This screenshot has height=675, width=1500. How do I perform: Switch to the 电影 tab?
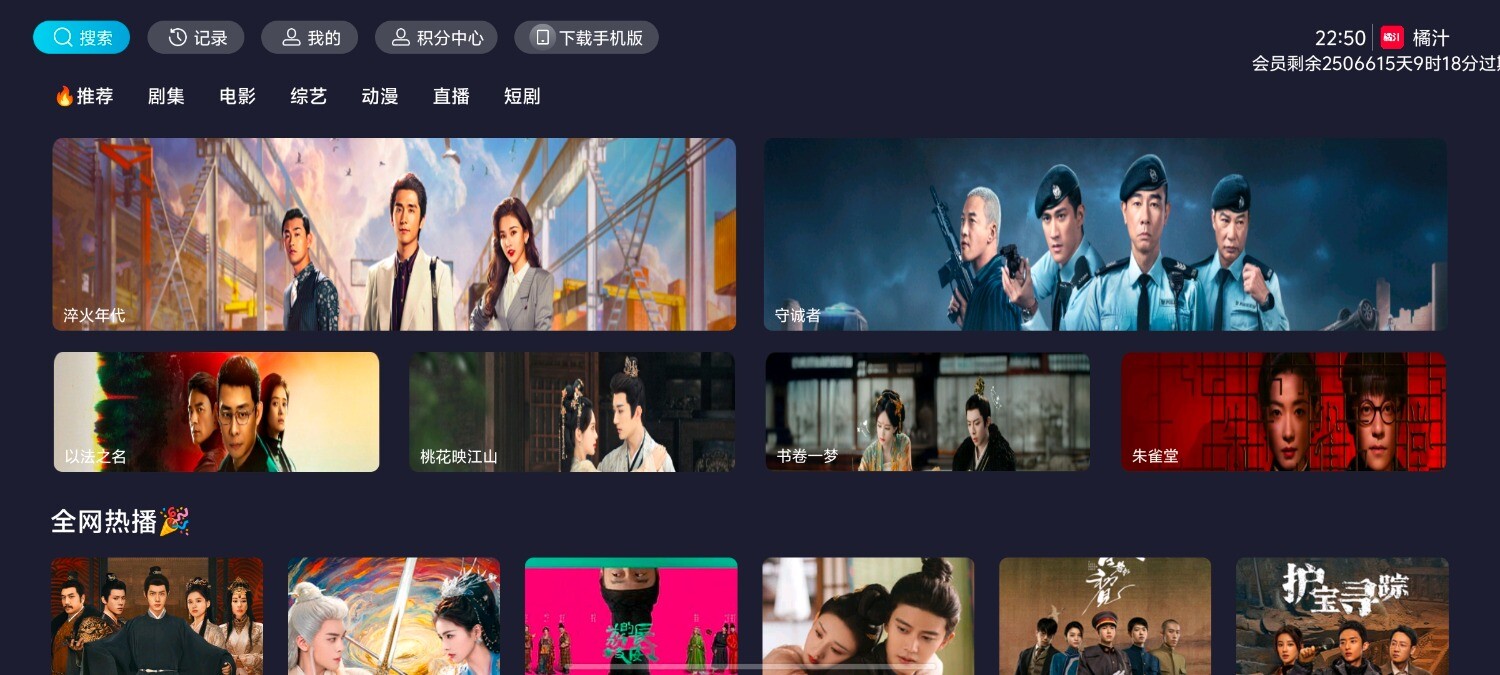[237, 96]
